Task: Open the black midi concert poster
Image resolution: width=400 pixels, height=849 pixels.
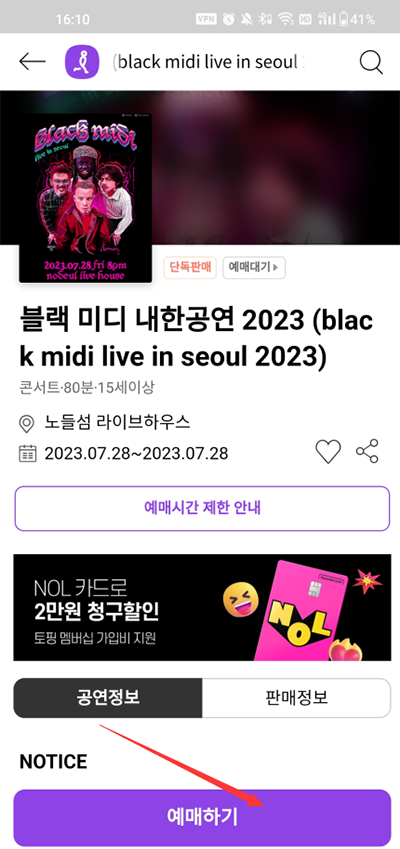Action: point(86,198)
